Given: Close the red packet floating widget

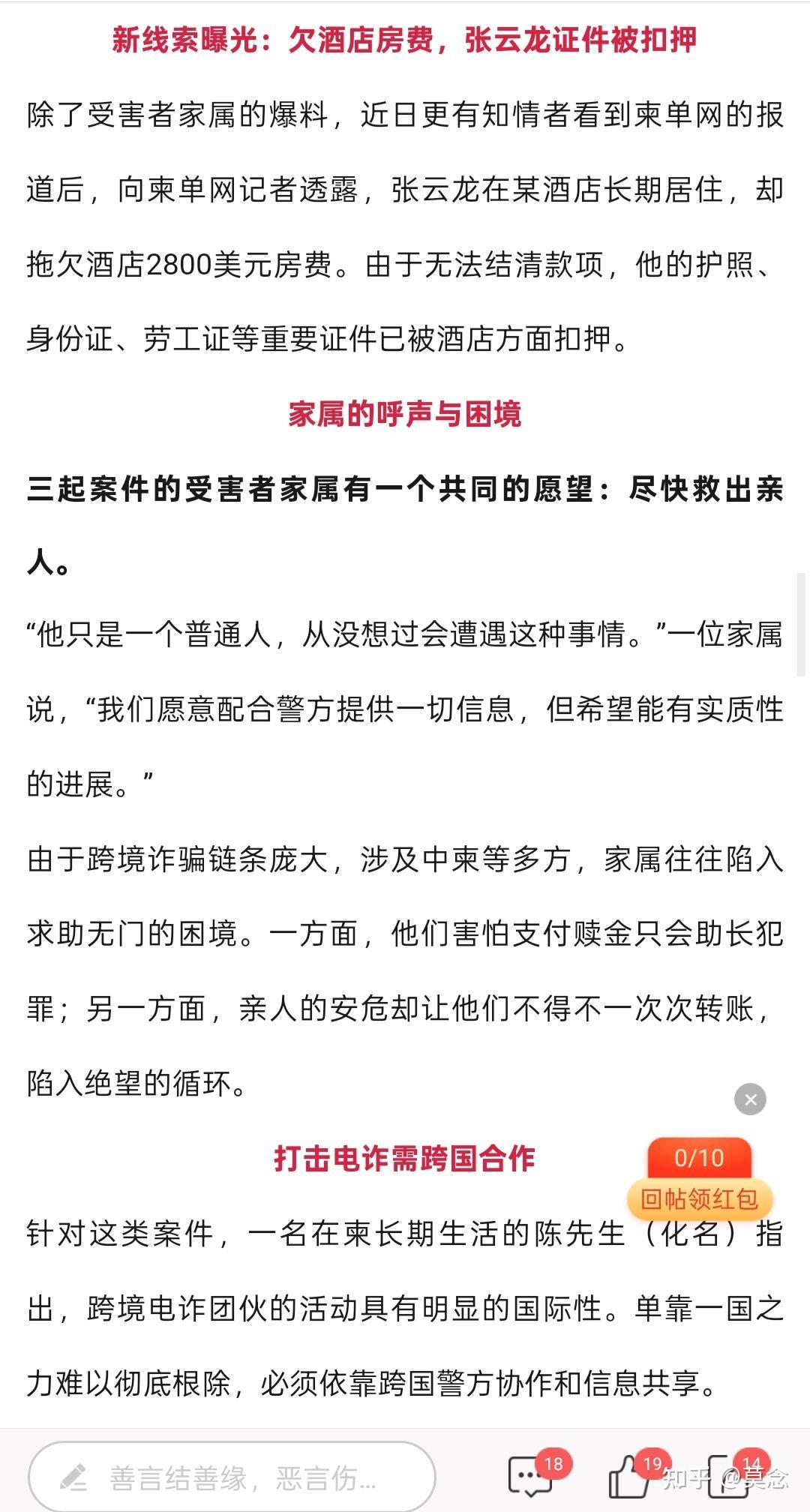Looking at the screenshot, I should coord(750,1099).
